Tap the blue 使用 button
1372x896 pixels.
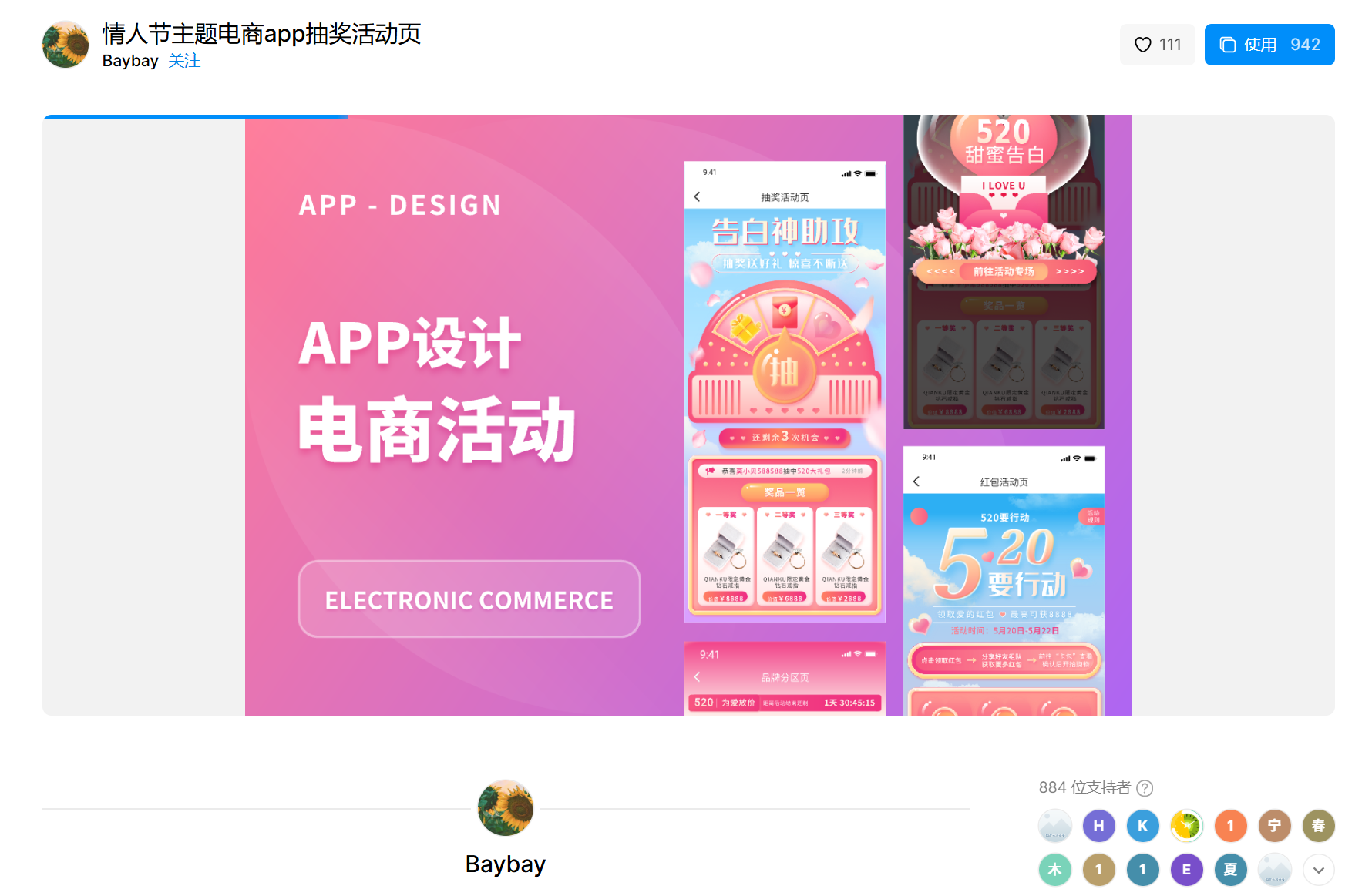(x=1269, y=45)
